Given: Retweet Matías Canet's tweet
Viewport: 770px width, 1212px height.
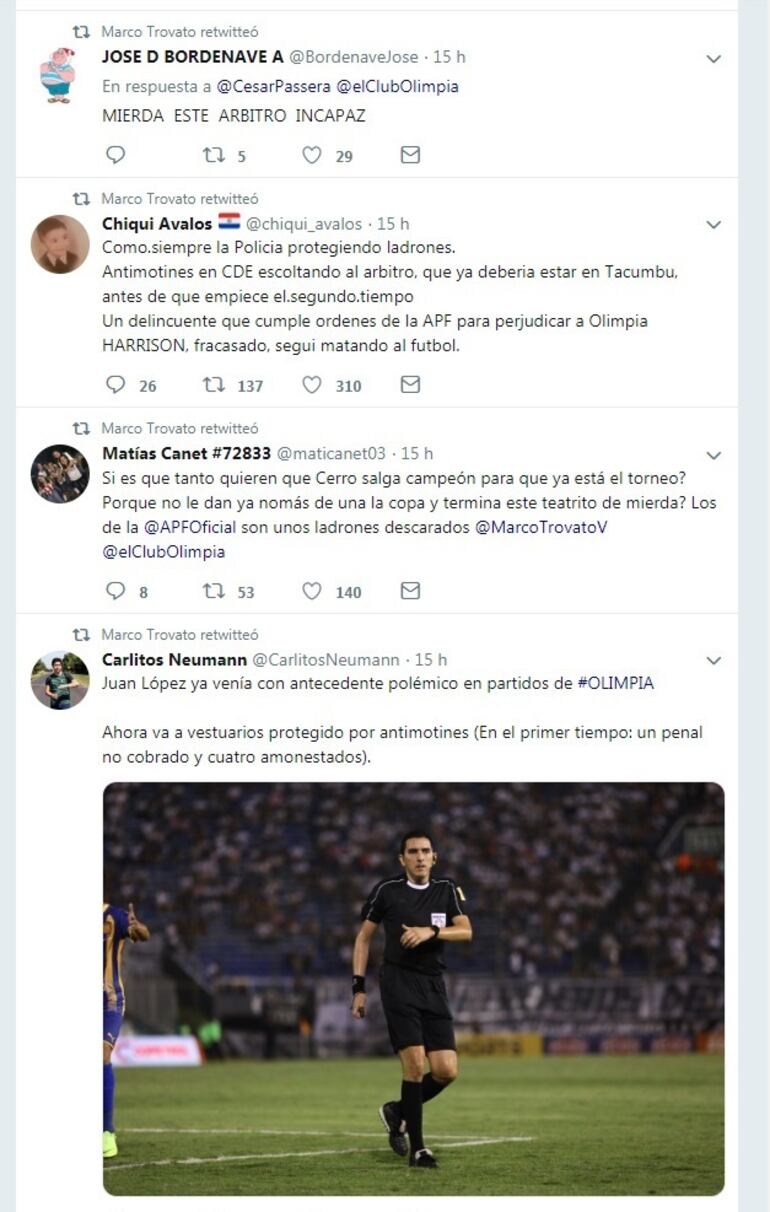Looking at the screenshot, I should (x=214, y=591).
